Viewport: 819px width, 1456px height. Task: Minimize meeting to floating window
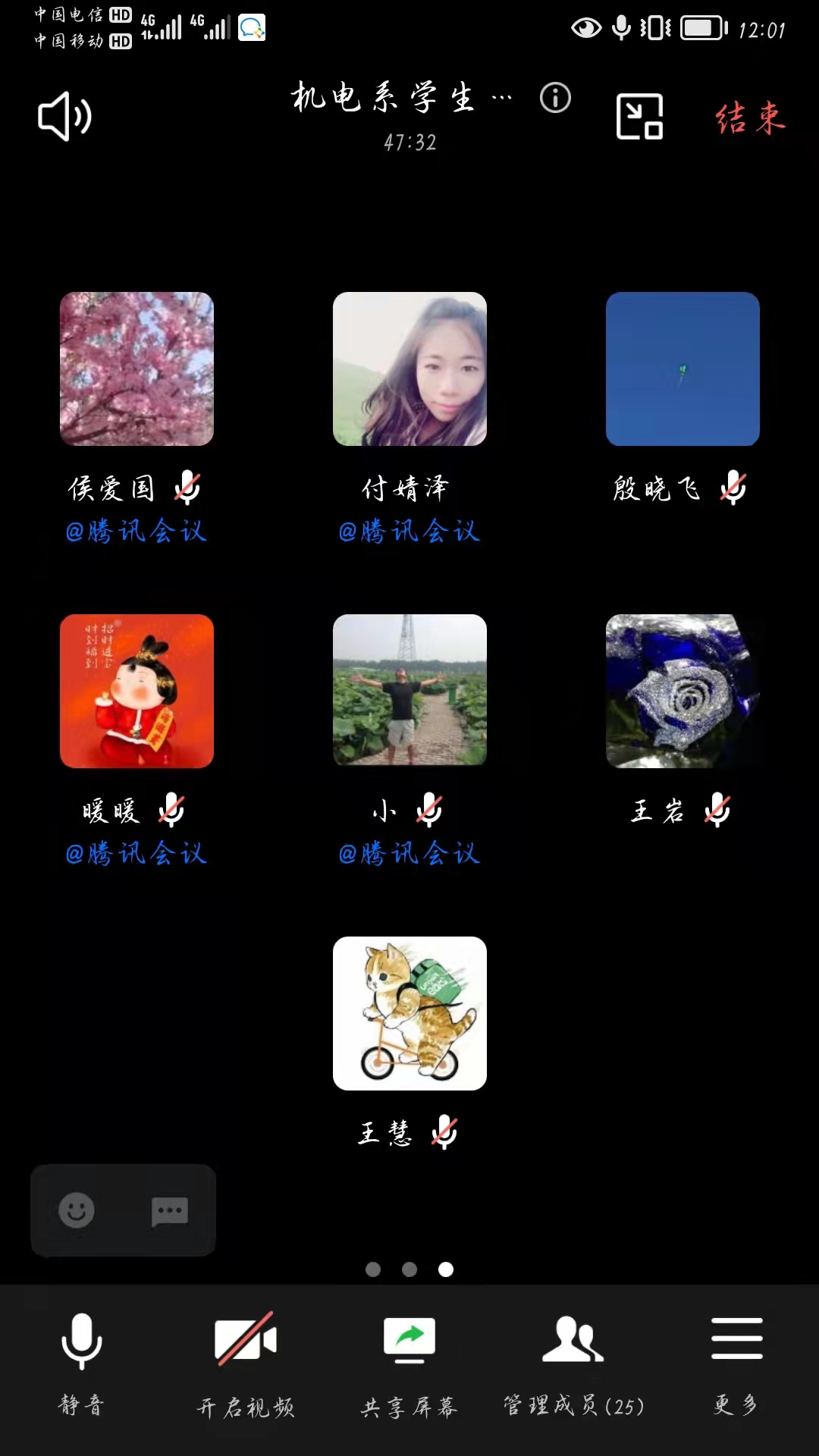point(639,117)
